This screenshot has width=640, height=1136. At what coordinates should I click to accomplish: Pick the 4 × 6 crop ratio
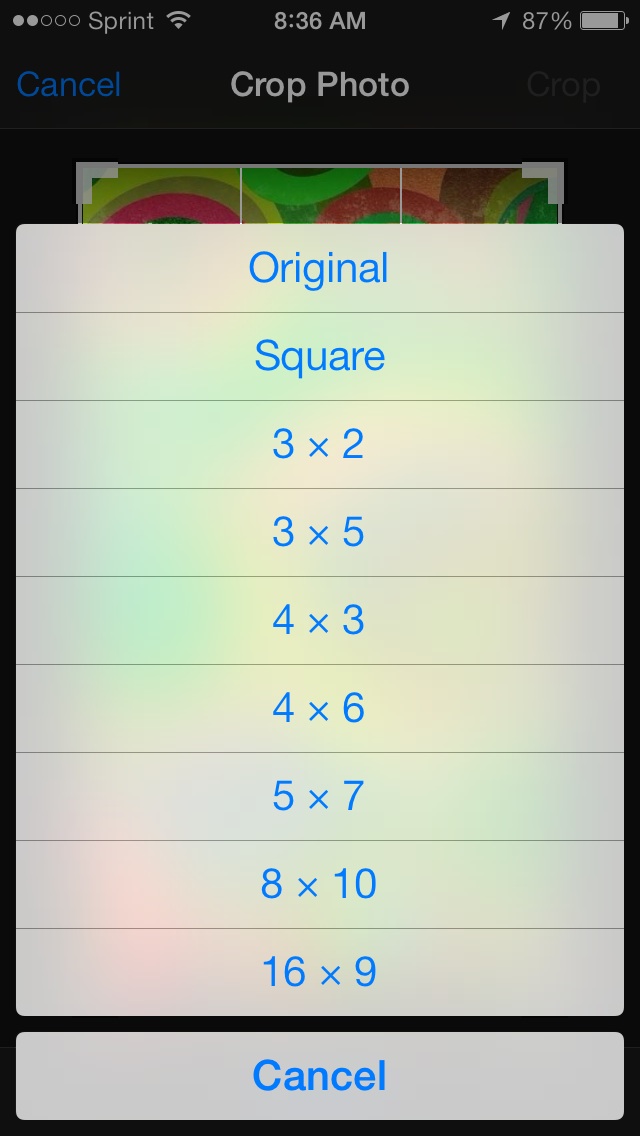tap(319, 709)
